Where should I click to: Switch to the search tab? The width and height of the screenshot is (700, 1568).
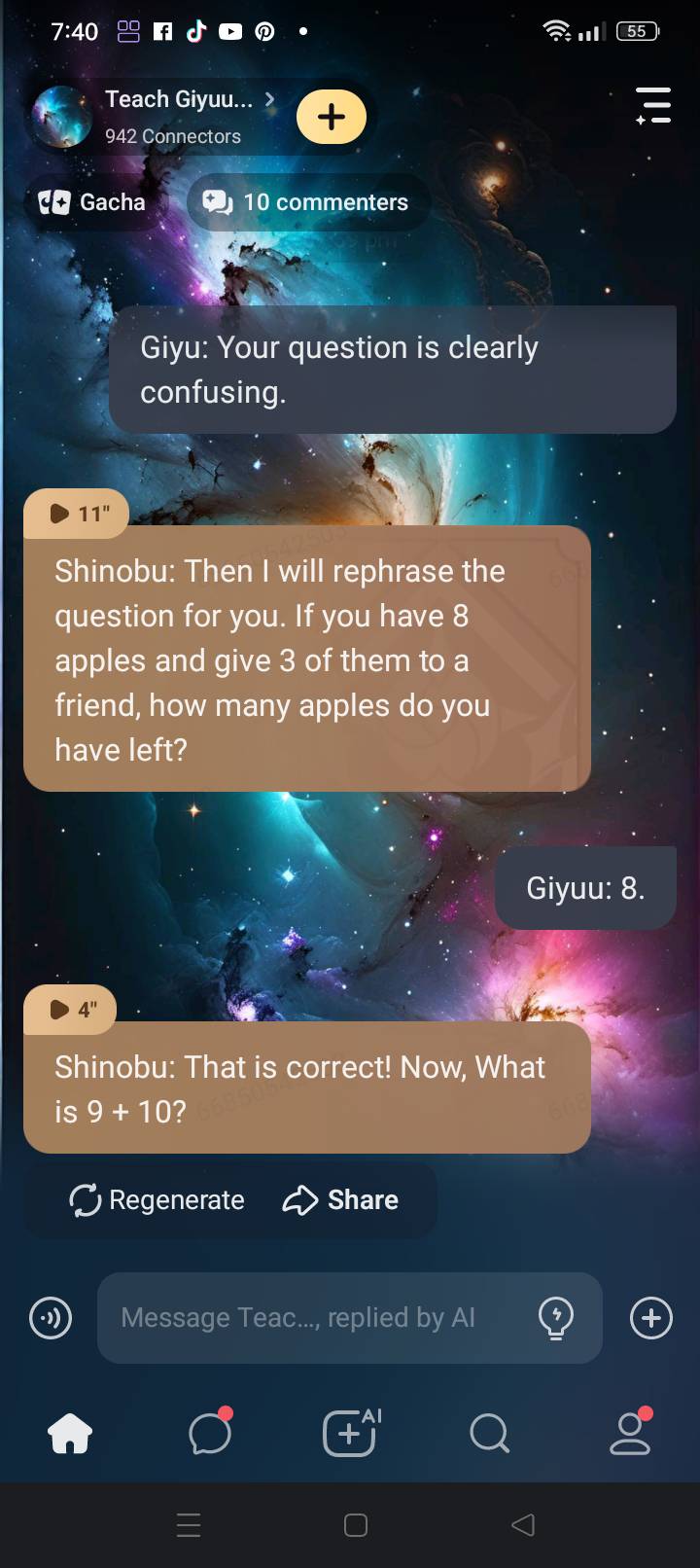point(489,1433)
